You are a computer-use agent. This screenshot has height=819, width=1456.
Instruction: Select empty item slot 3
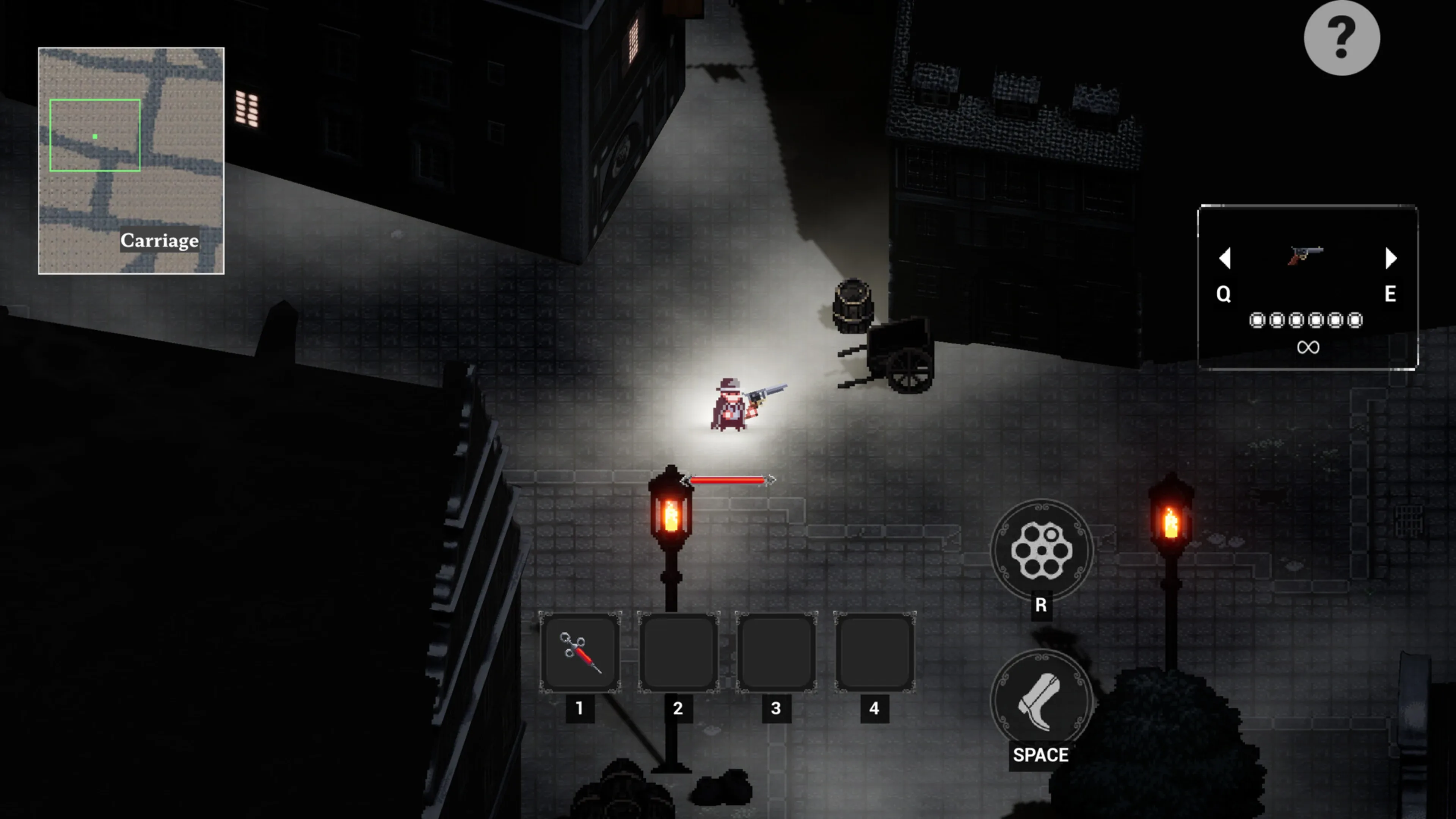776,653
